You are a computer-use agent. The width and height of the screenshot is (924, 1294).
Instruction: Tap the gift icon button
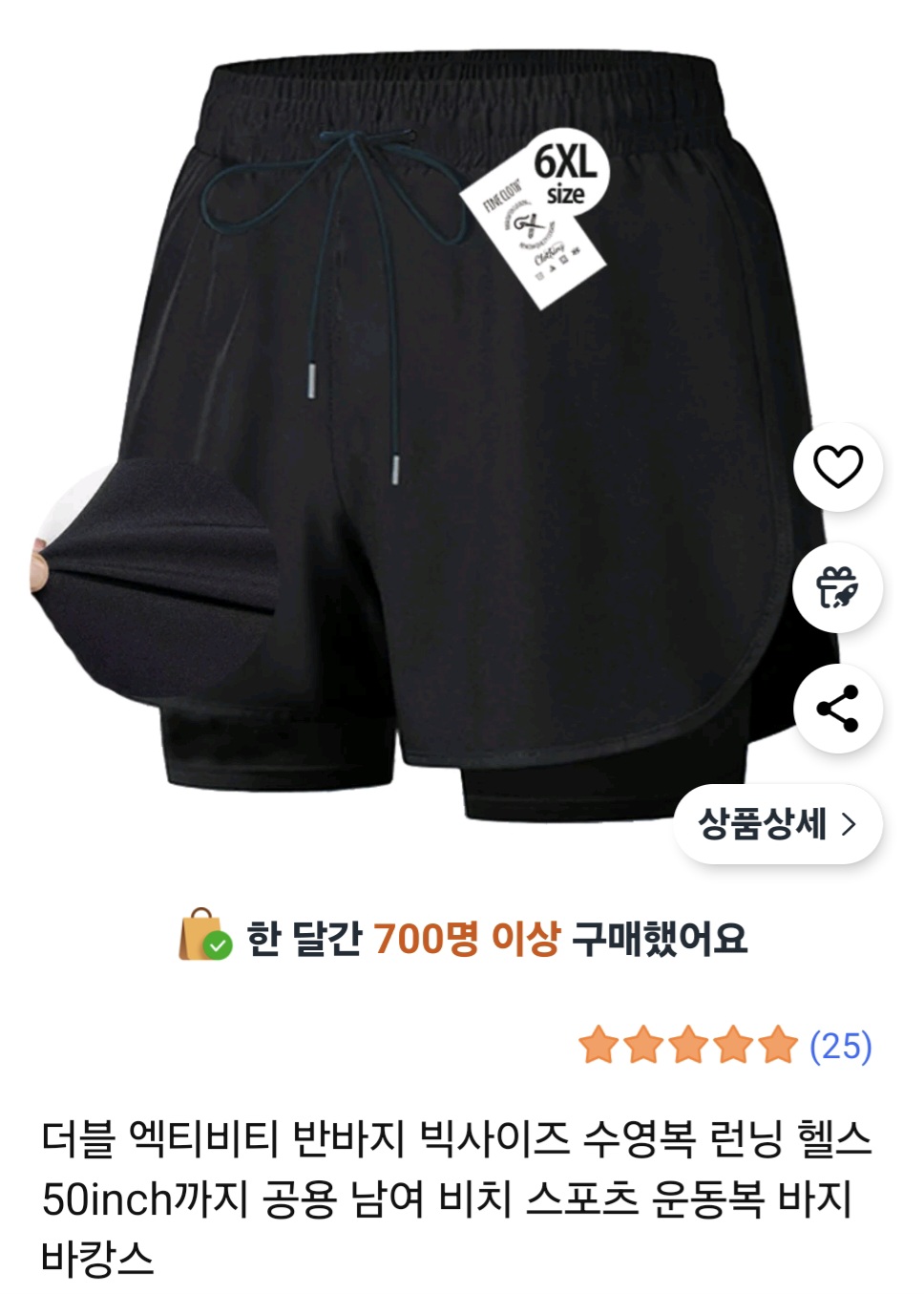click(x=837, y=587)
